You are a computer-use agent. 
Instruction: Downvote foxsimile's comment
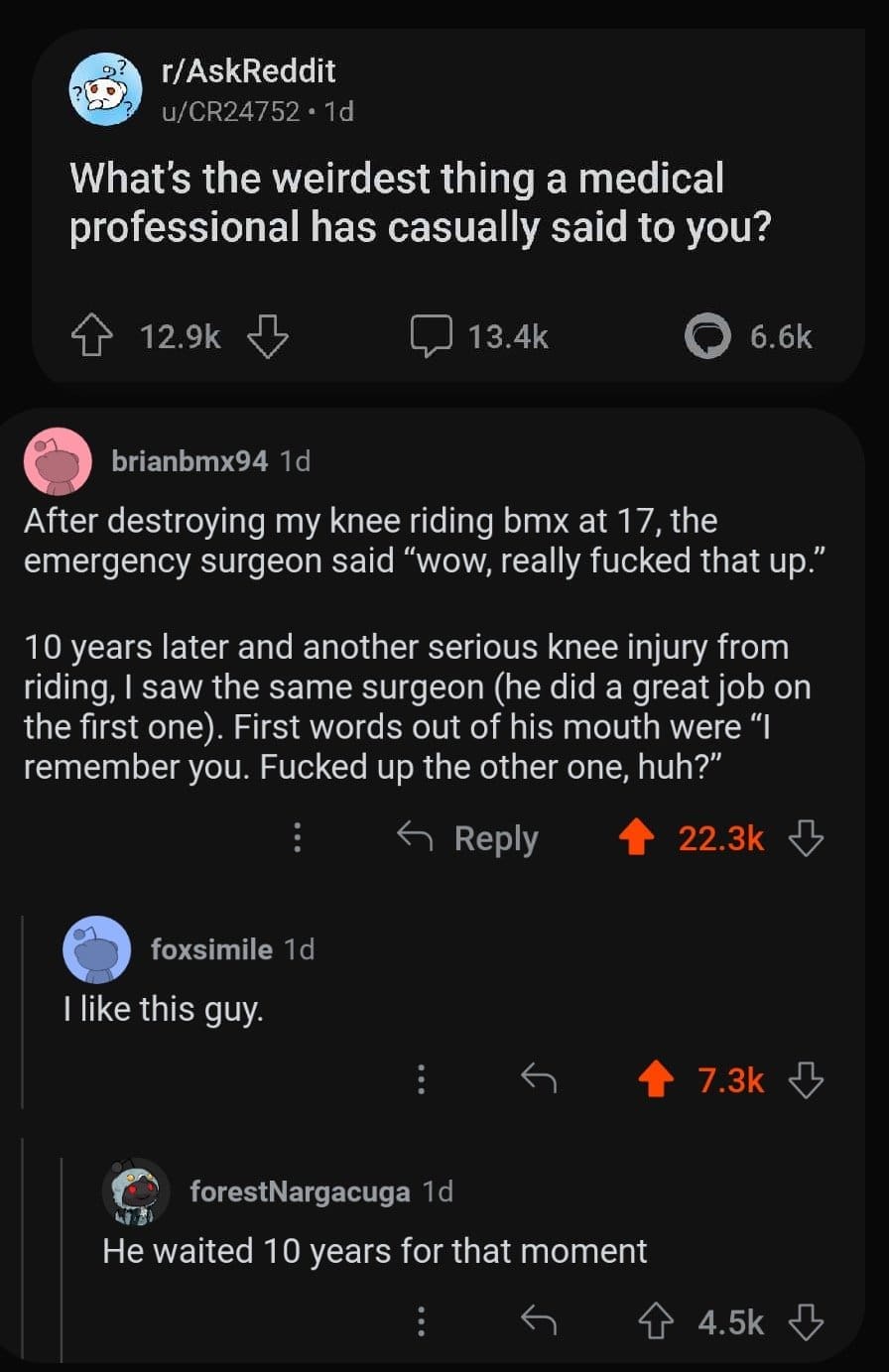pos(806,1079)
